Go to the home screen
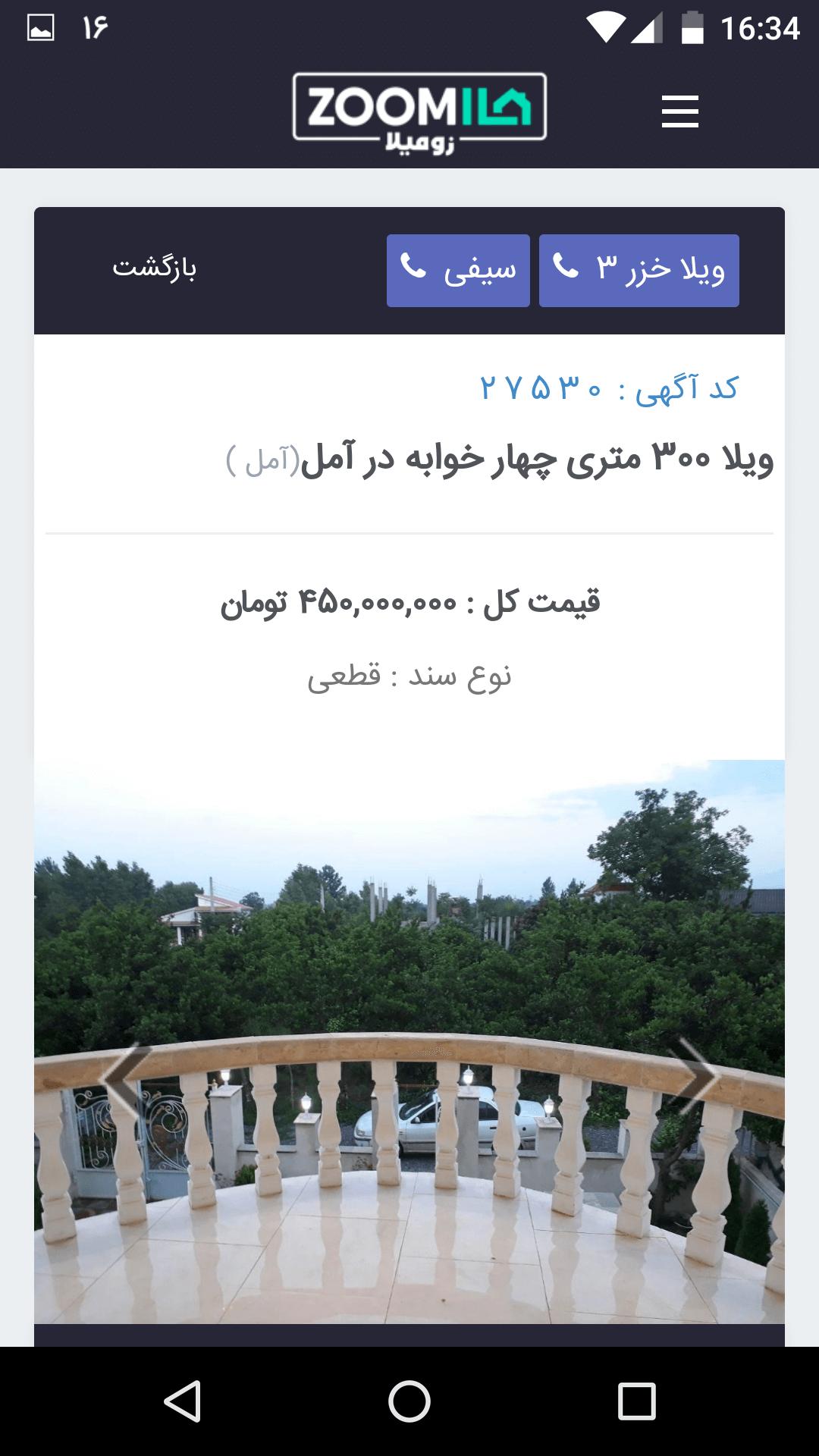Viewport: 819px width, 1456px height. point(409,1400)
